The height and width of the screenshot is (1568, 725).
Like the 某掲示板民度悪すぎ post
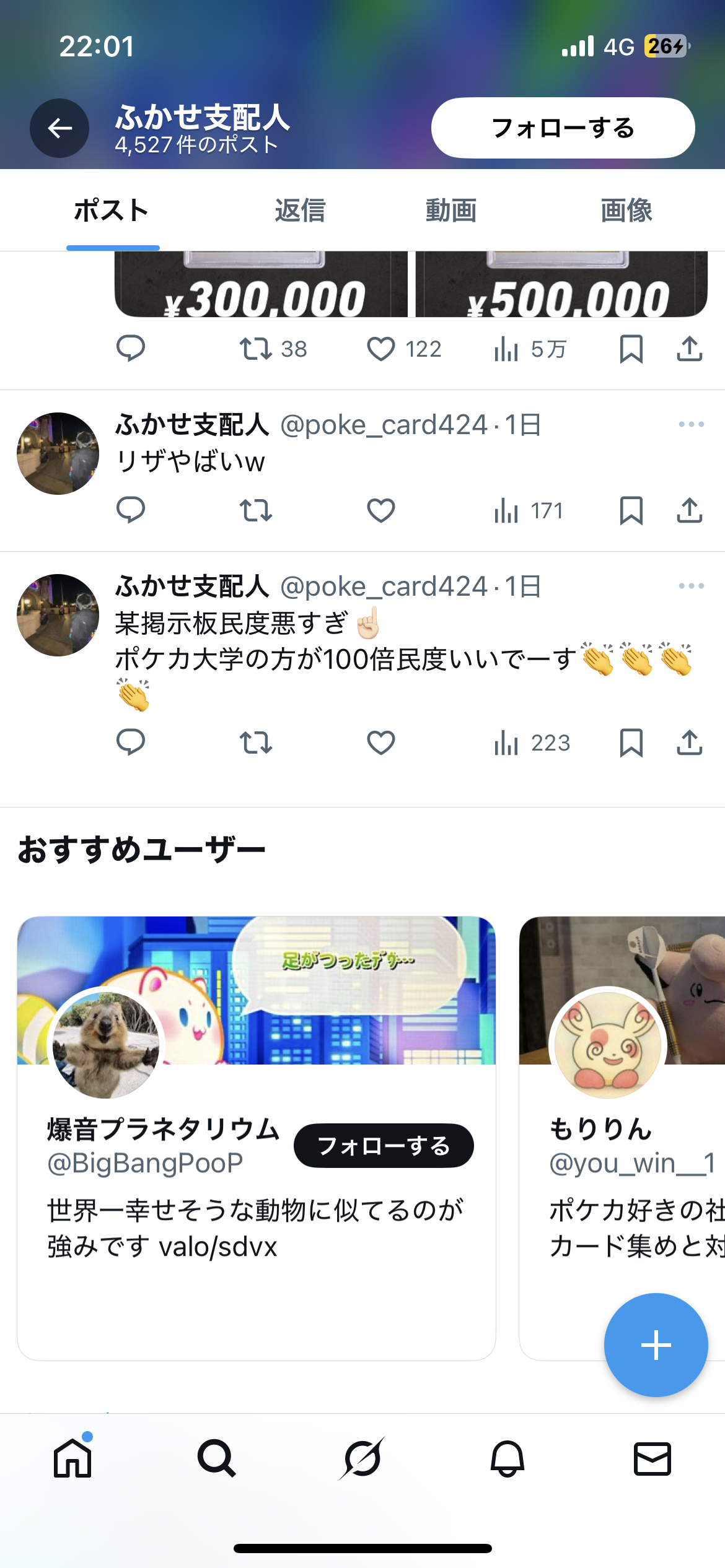[381, 743]
